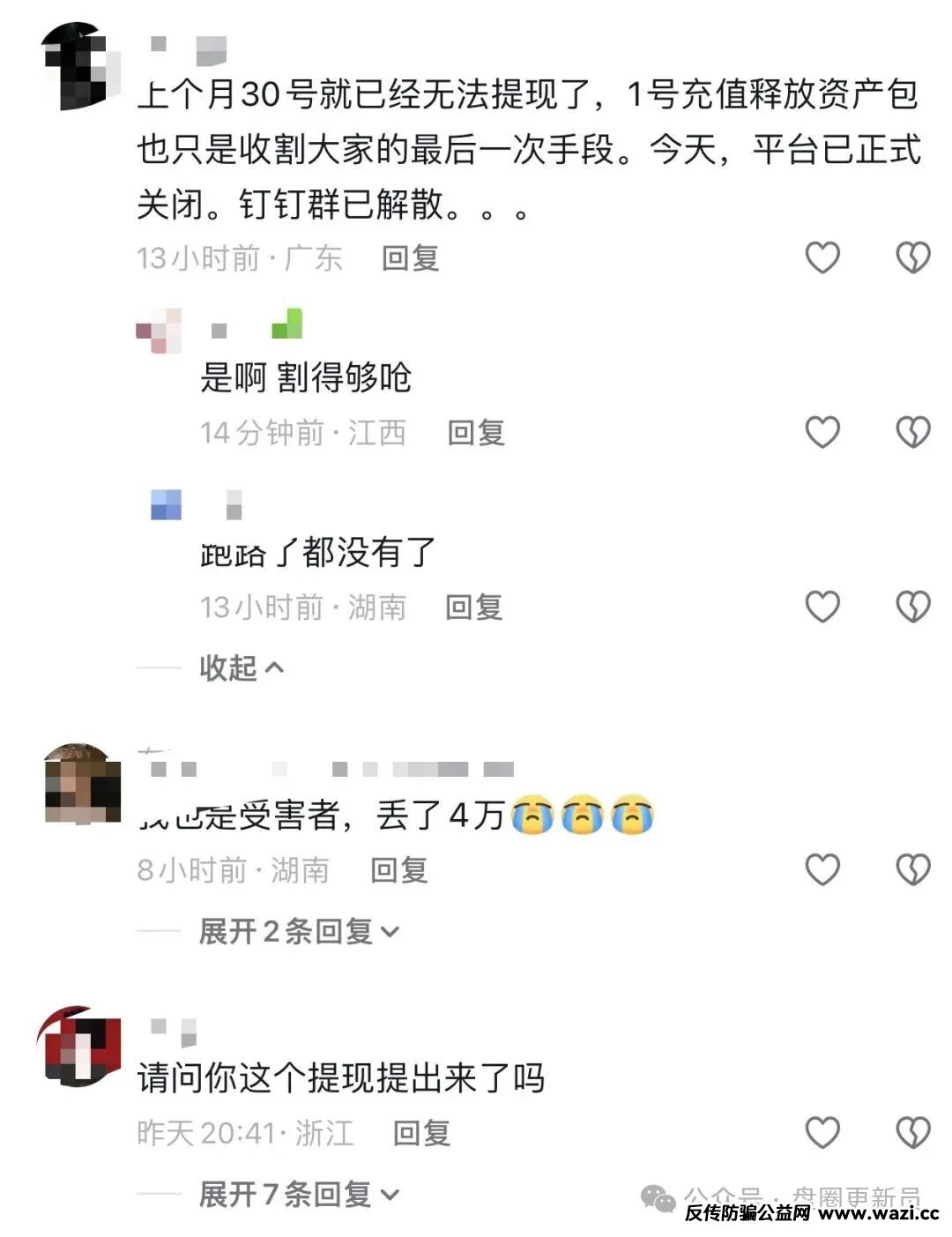Screen dimensions: 952x1237
Task: Reply to the 13小时前 广东 comment
Action: 410,258
